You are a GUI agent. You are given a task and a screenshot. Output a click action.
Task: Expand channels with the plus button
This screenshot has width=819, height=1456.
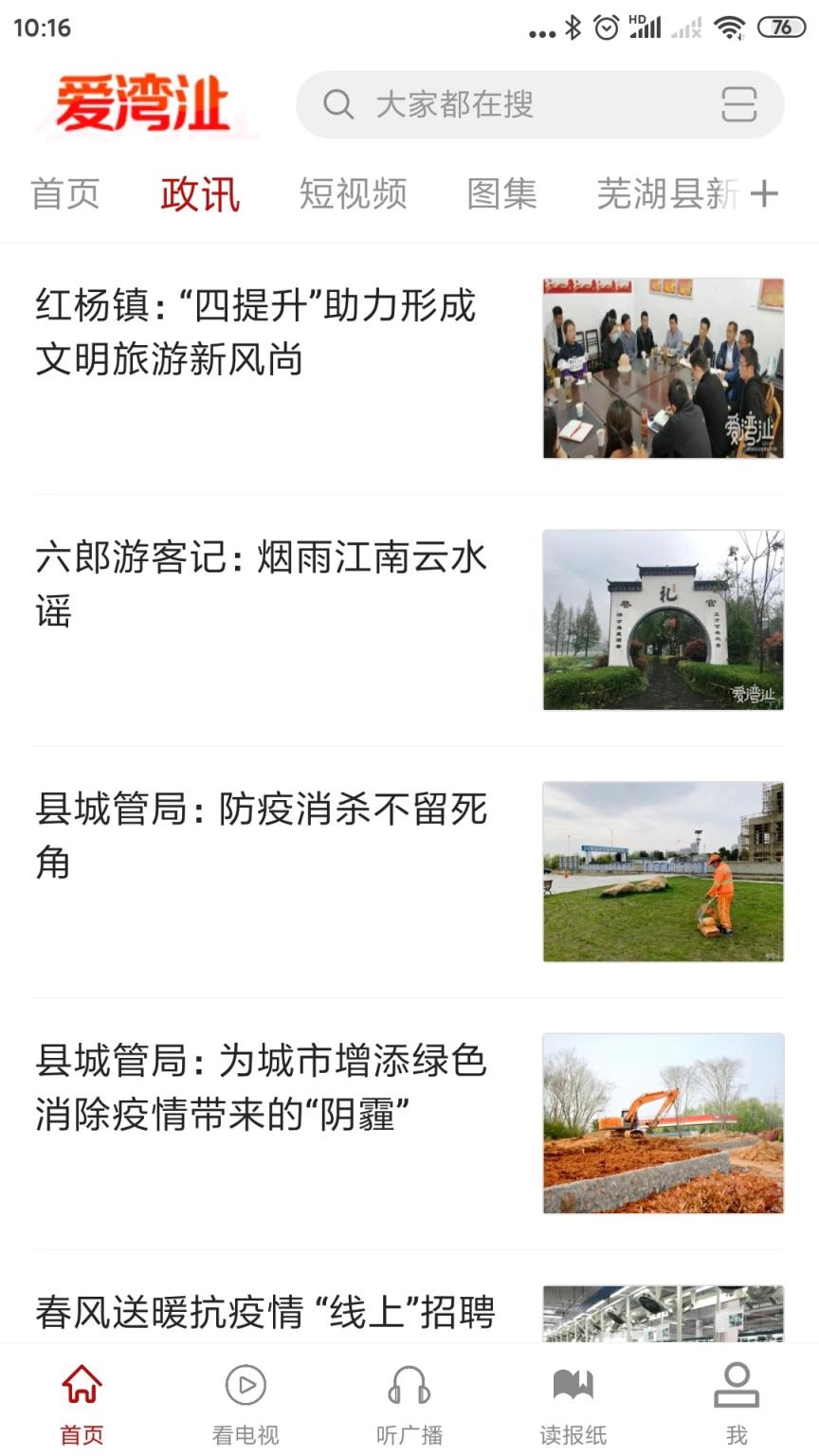pyautogui.click(x=768, y=193)
